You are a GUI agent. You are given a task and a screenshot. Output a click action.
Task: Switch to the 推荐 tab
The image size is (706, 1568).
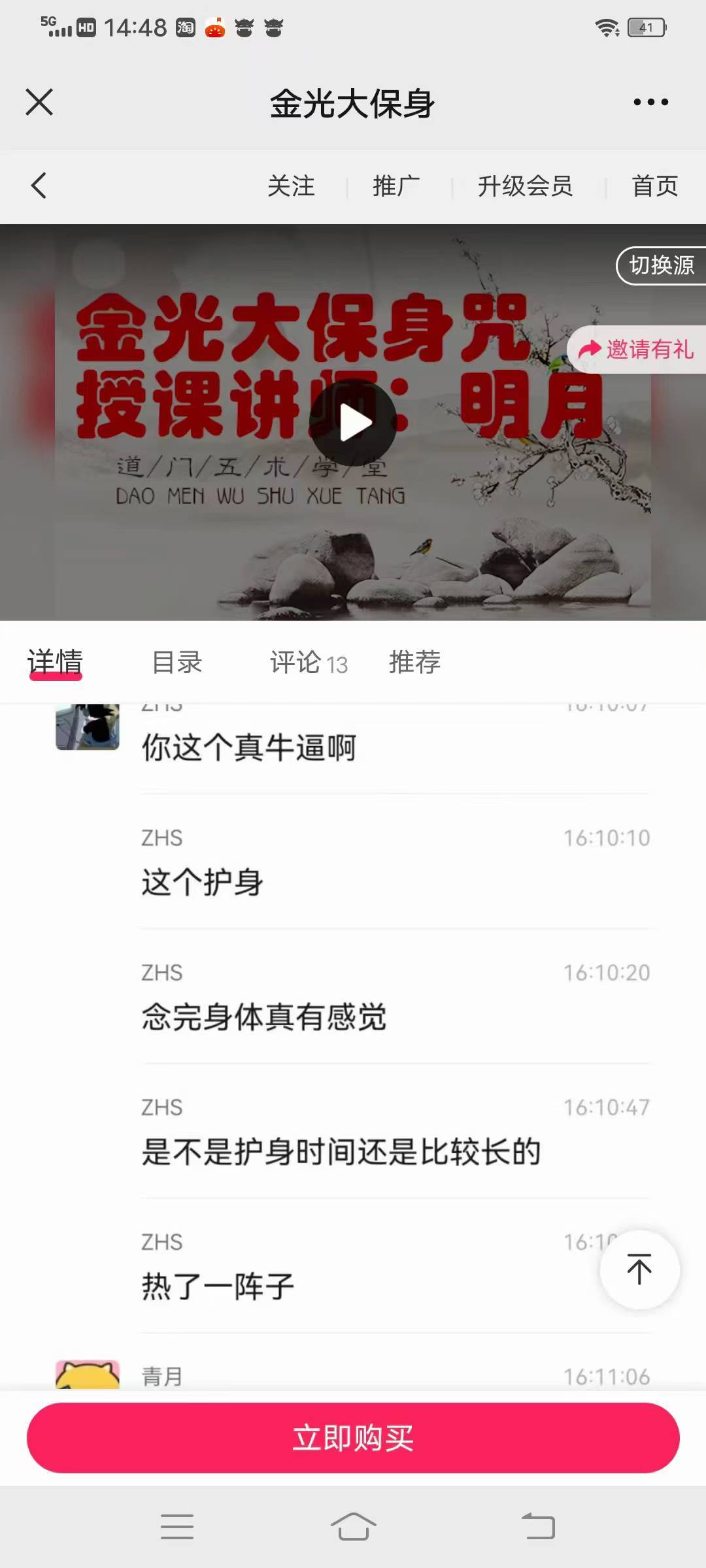414,662
